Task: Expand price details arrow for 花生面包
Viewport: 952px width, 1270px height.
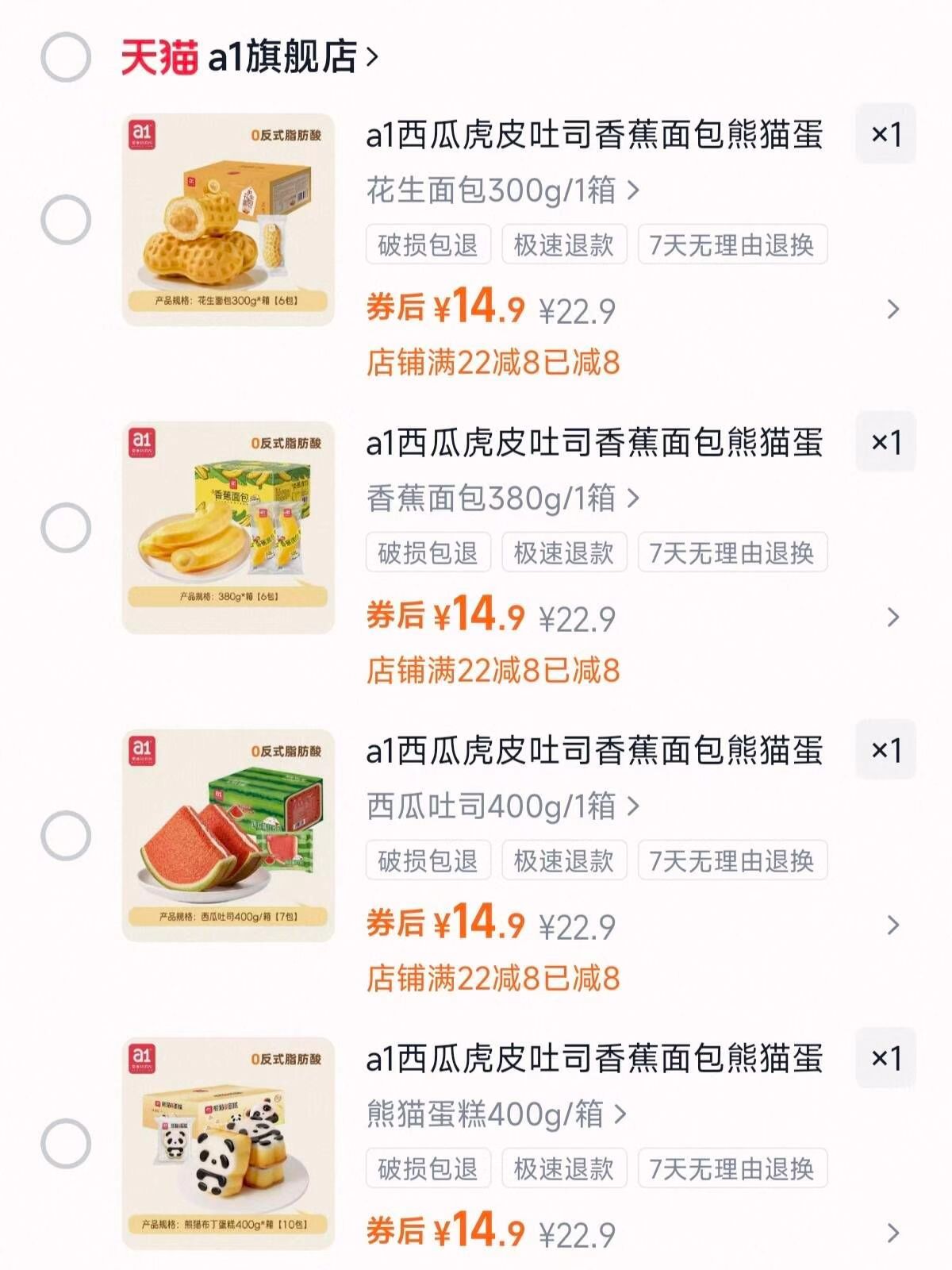Action: tap(893, 310)
